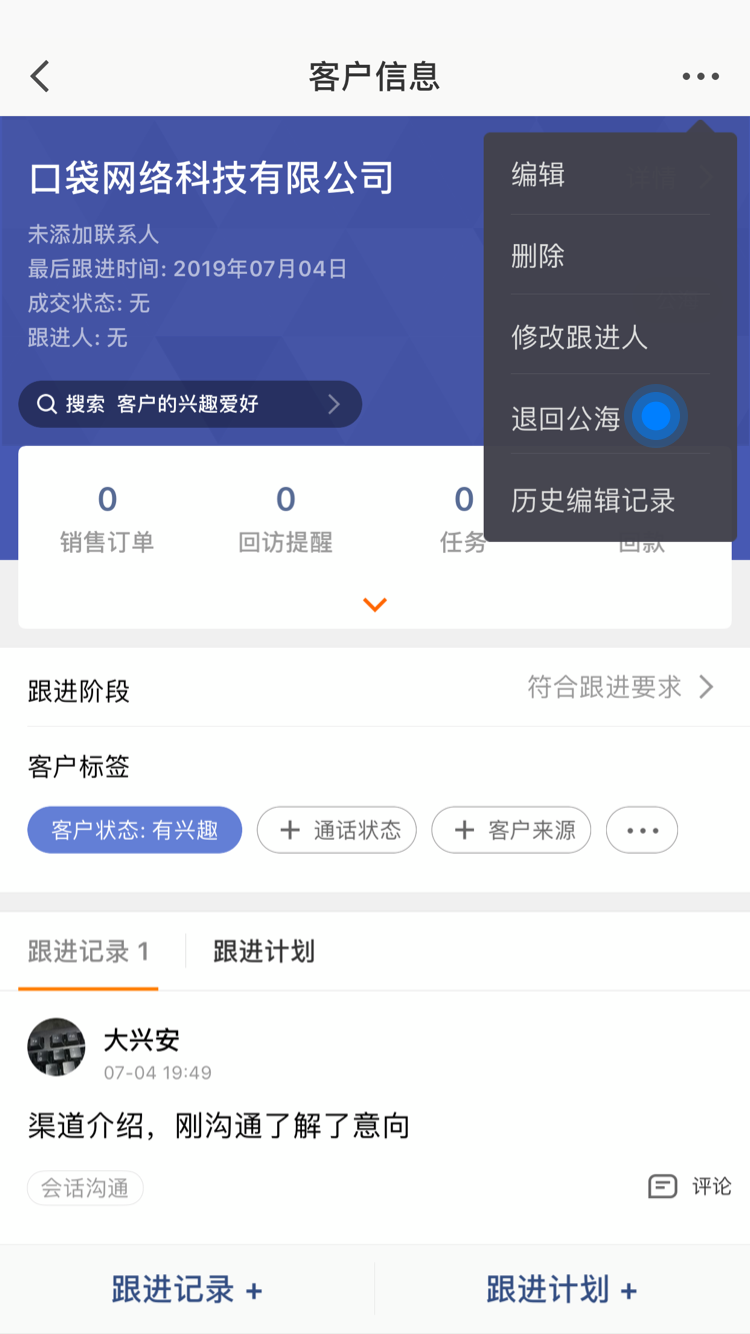Show more customer tags via ellipsis chip
The width and height of the screenshot is (750, 1334).
click(x=642, y=830)
